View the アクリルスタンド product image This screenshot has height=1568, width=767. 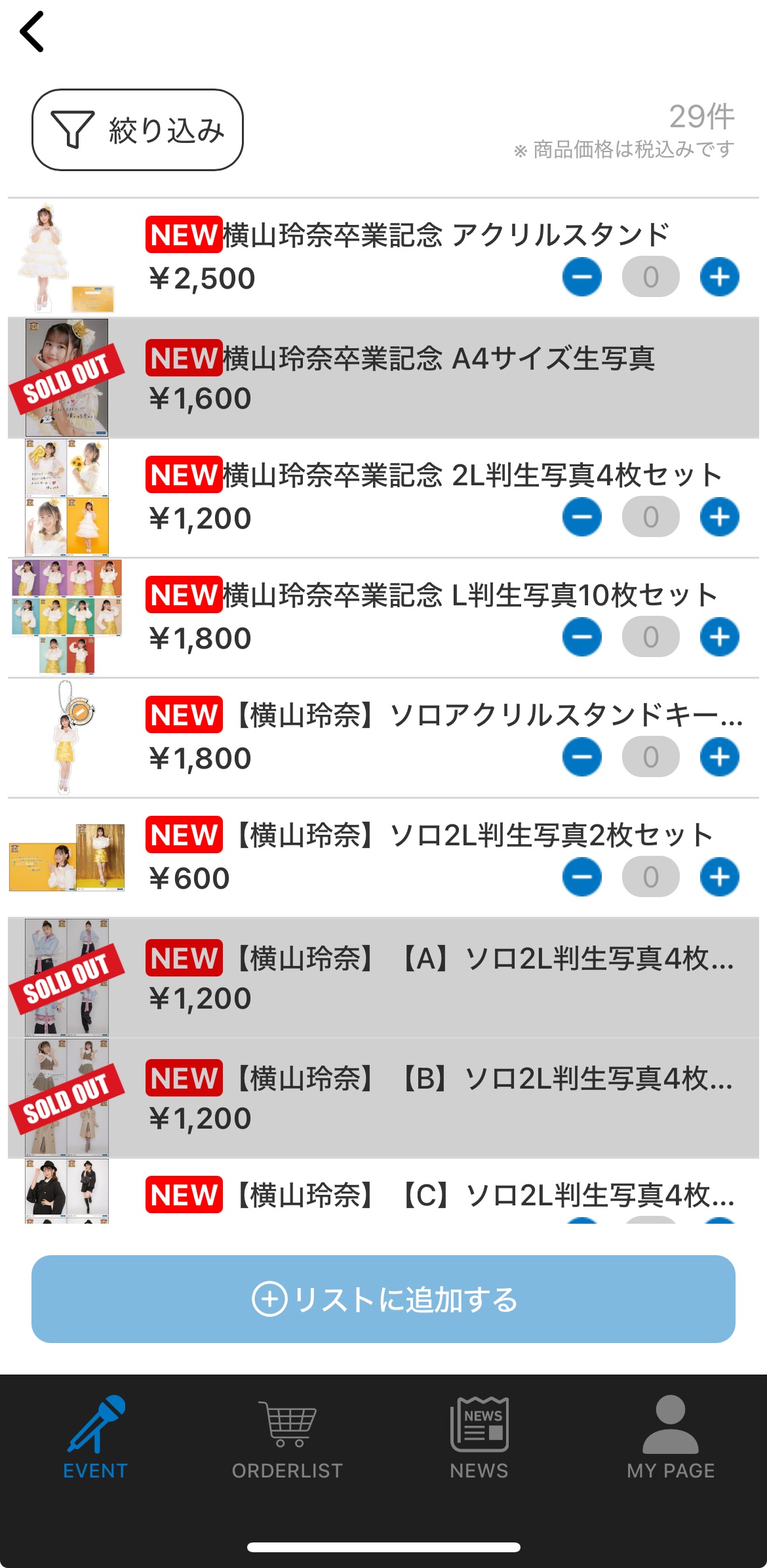pos(67,258)
